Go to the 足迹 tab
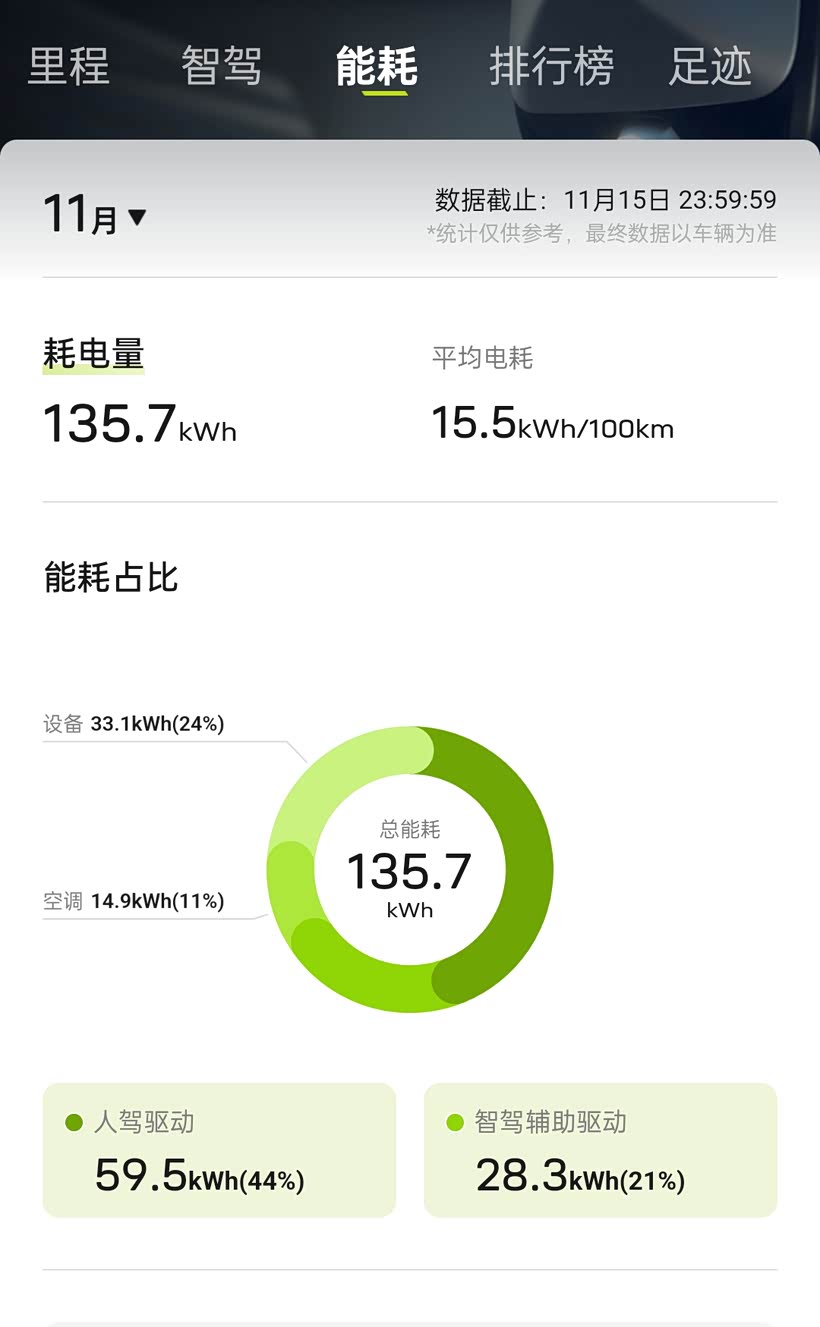 710,67
